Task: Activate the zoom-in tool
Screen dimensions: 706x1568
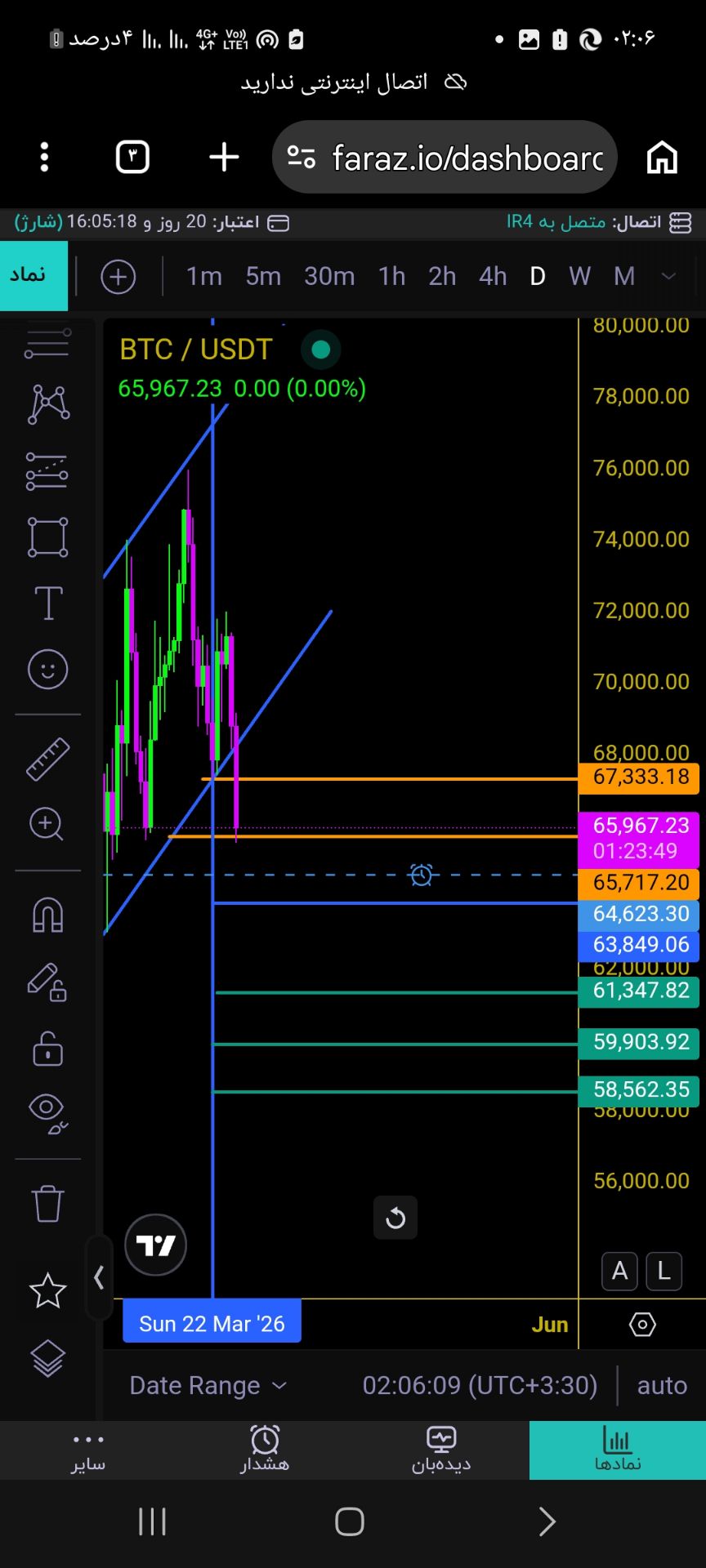Action: coord(47,824)
